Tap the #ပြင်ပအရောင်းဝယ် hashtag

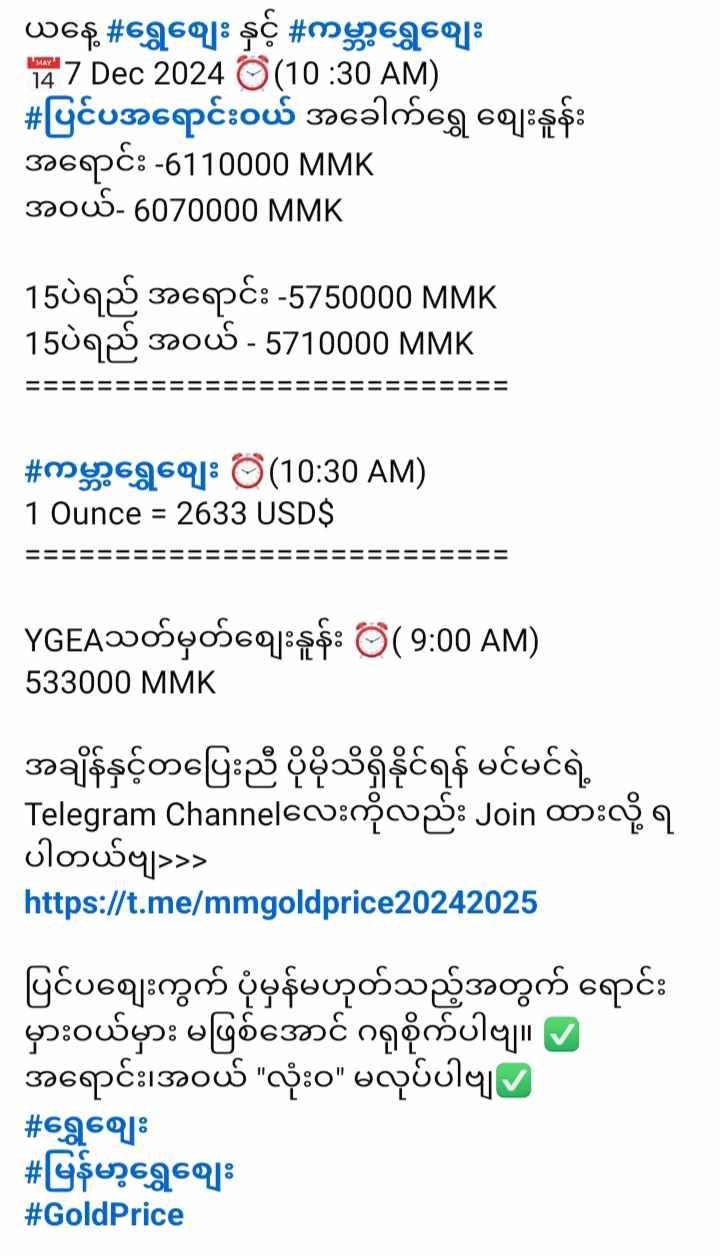coord(159,119)
